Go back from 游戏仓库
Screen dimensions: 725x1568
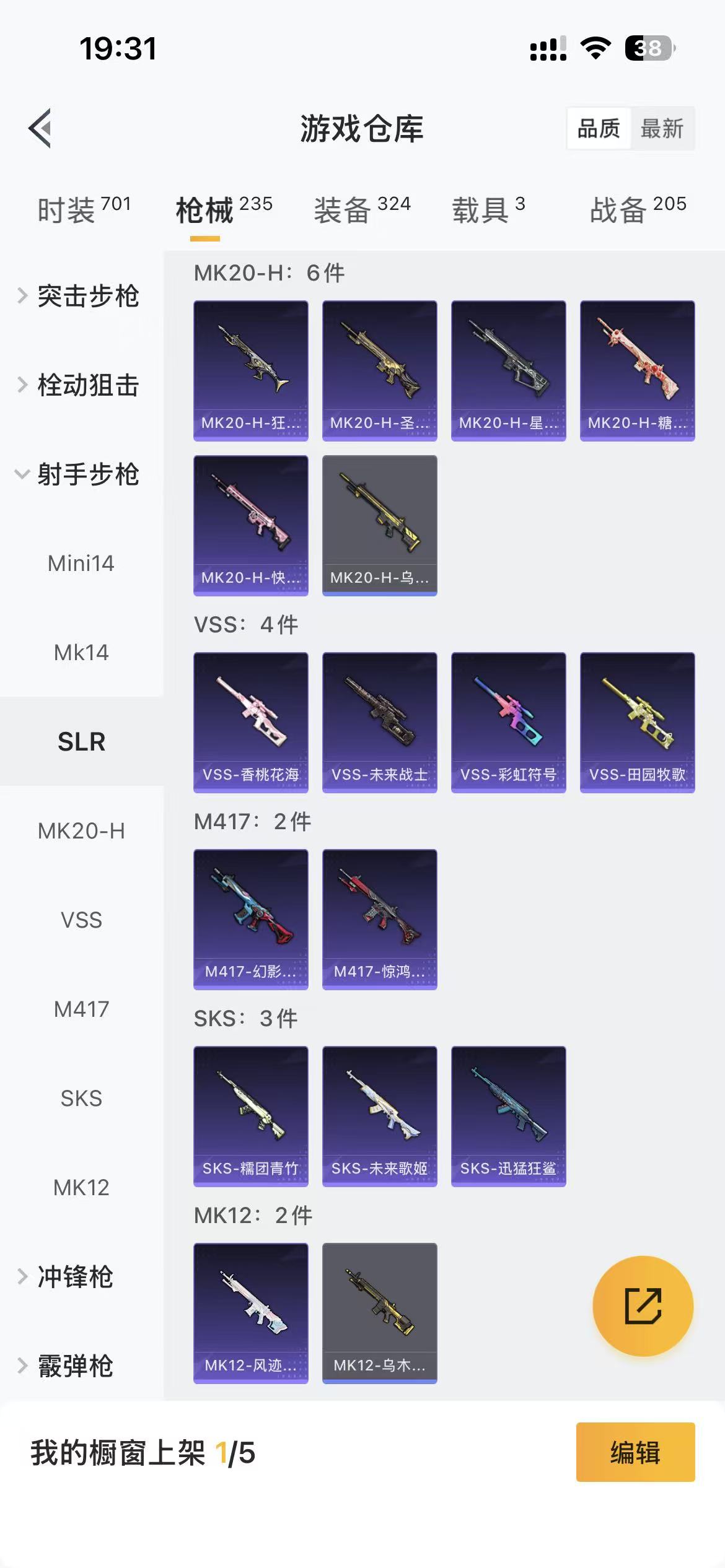click(40, 129)
